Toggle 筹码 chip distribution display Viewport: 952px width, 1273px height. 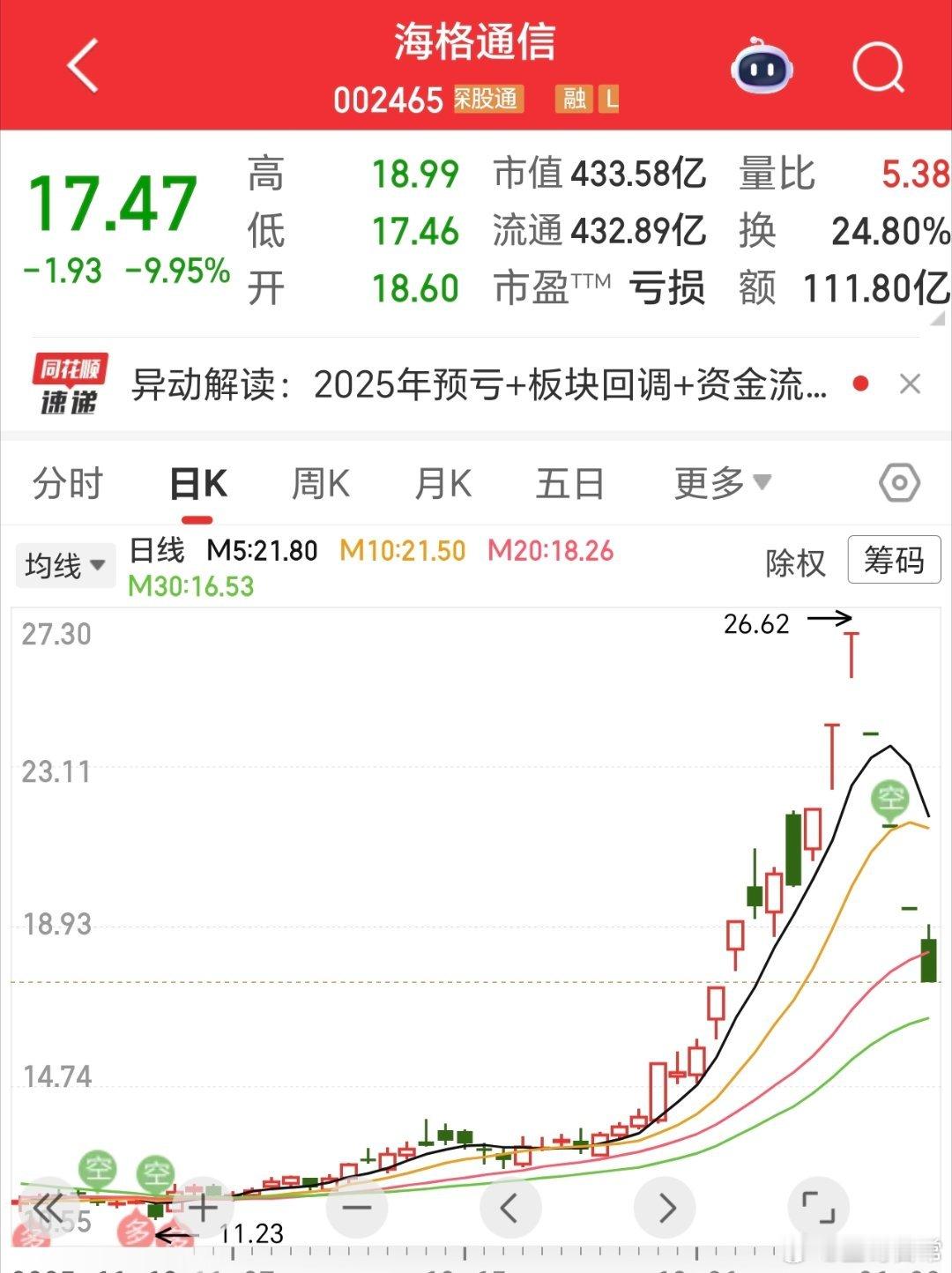[893, 561]
